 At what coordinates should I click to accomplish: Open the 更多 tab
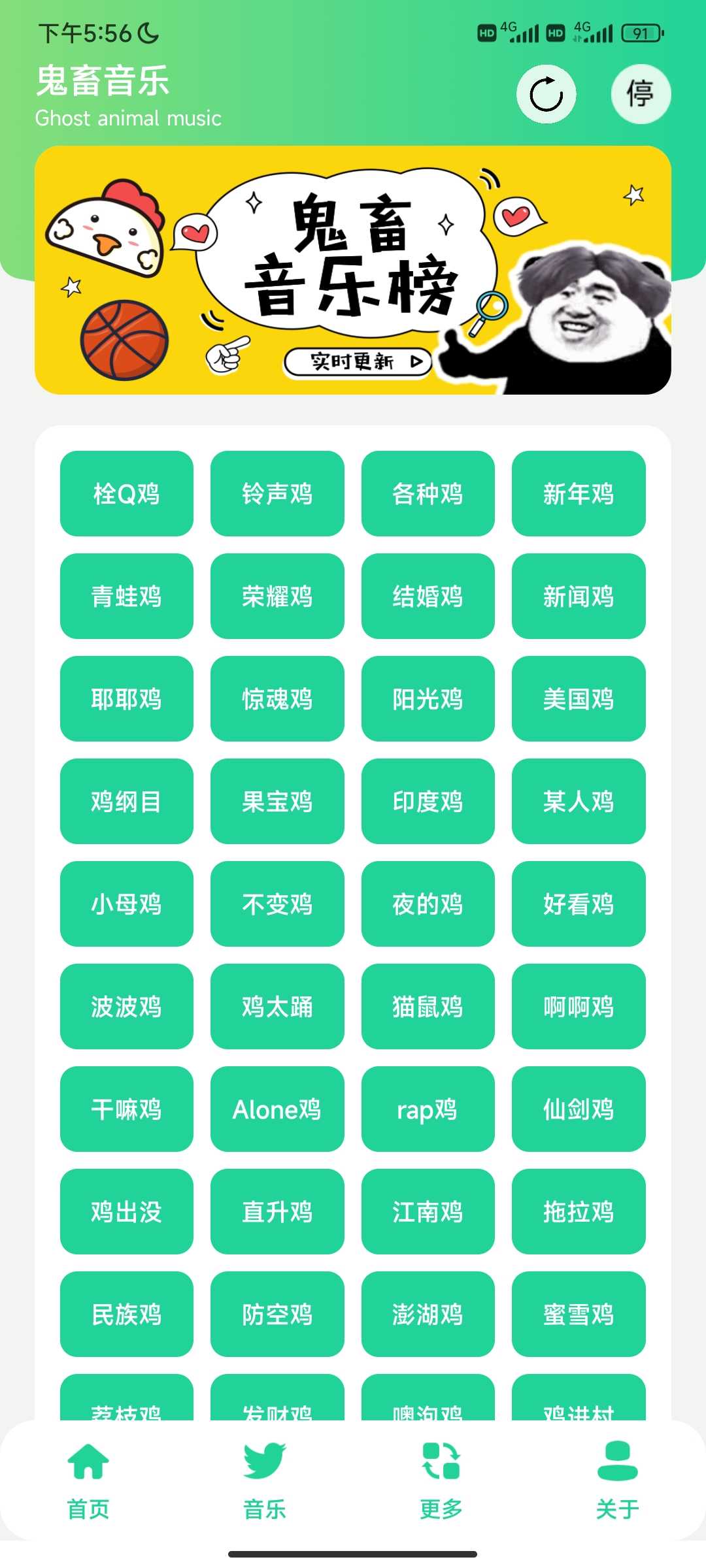tap(441, 1480)
